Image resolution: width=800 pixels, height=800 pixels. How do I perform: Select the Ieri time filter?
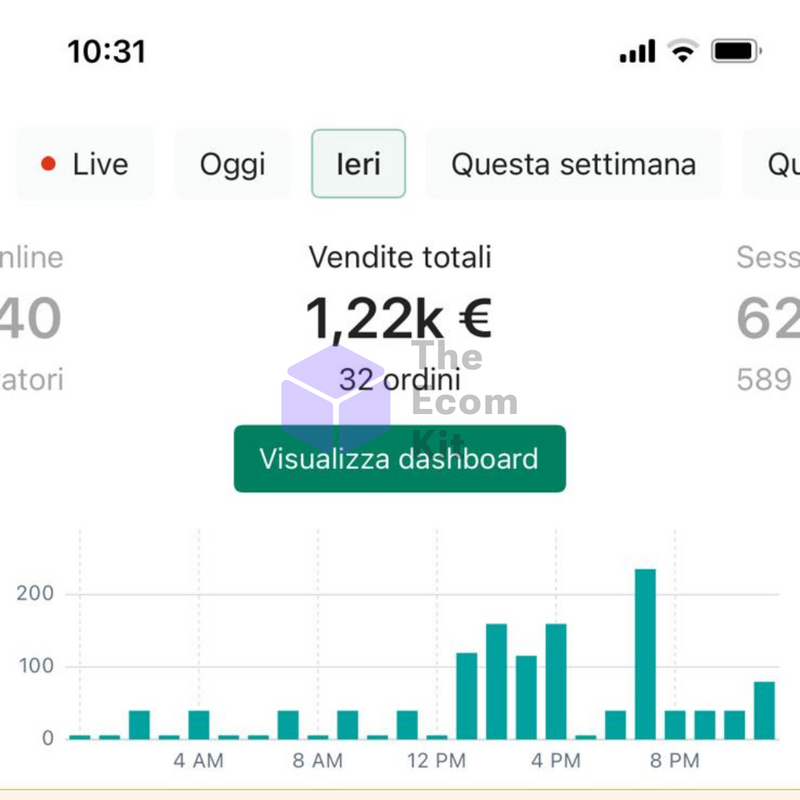358,164
